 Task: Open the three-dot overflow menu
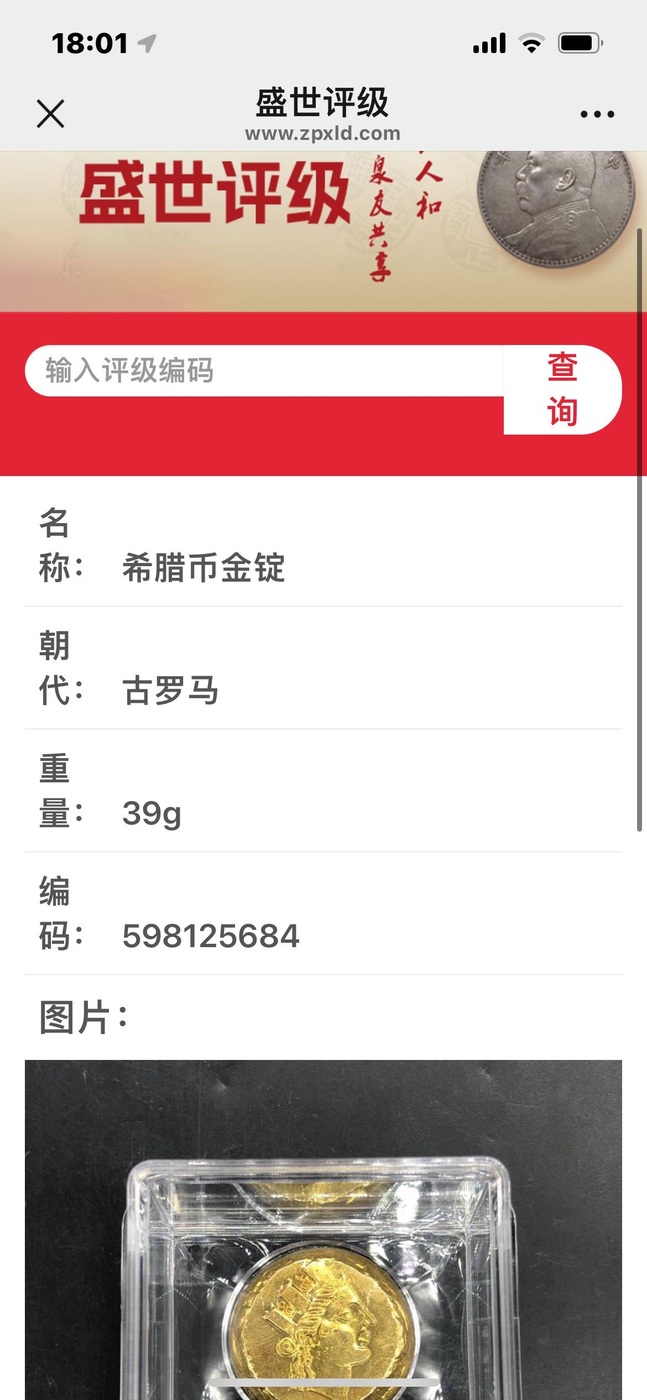tap(597, 114)
